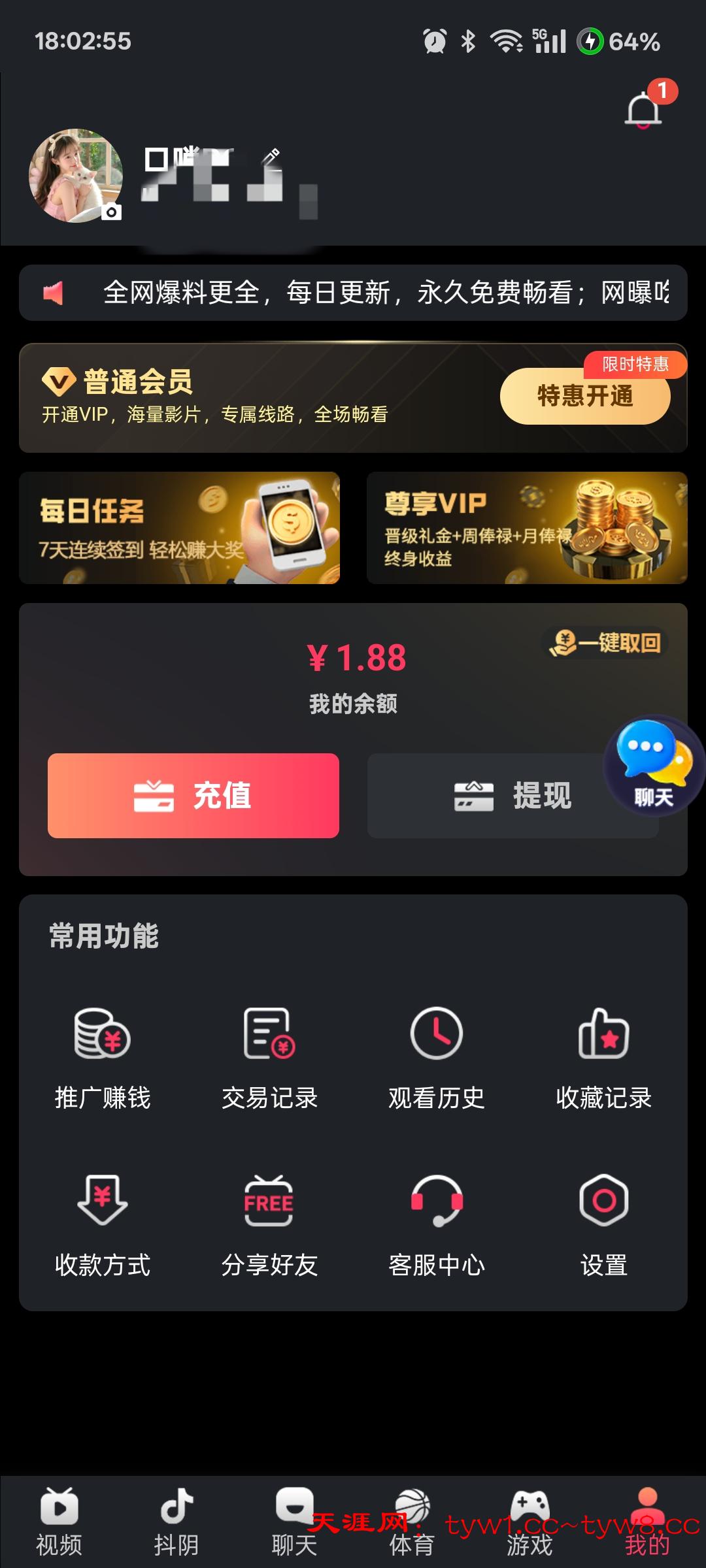Tap 一键取回 to retrieve balance
This screenshot has height=1568, width=706.
point(606,643)
